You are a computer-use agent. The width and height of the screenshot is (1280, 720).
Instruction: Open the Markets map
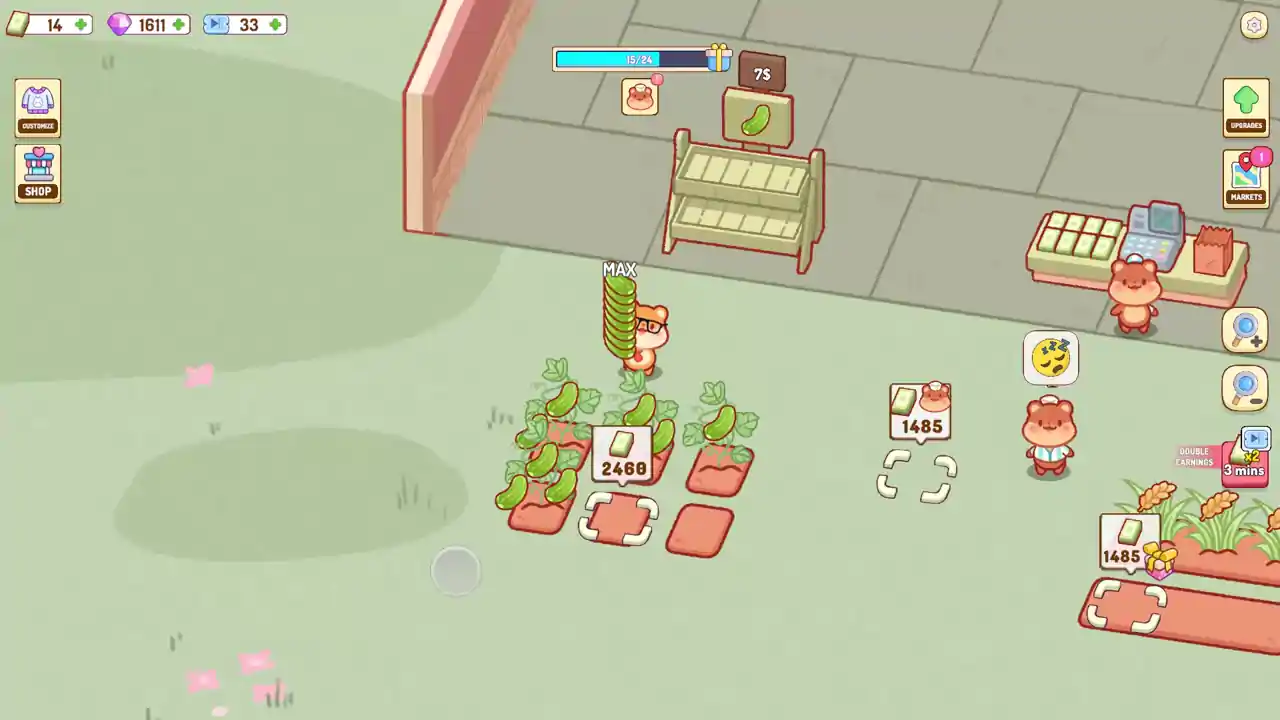coord(1246,178)
